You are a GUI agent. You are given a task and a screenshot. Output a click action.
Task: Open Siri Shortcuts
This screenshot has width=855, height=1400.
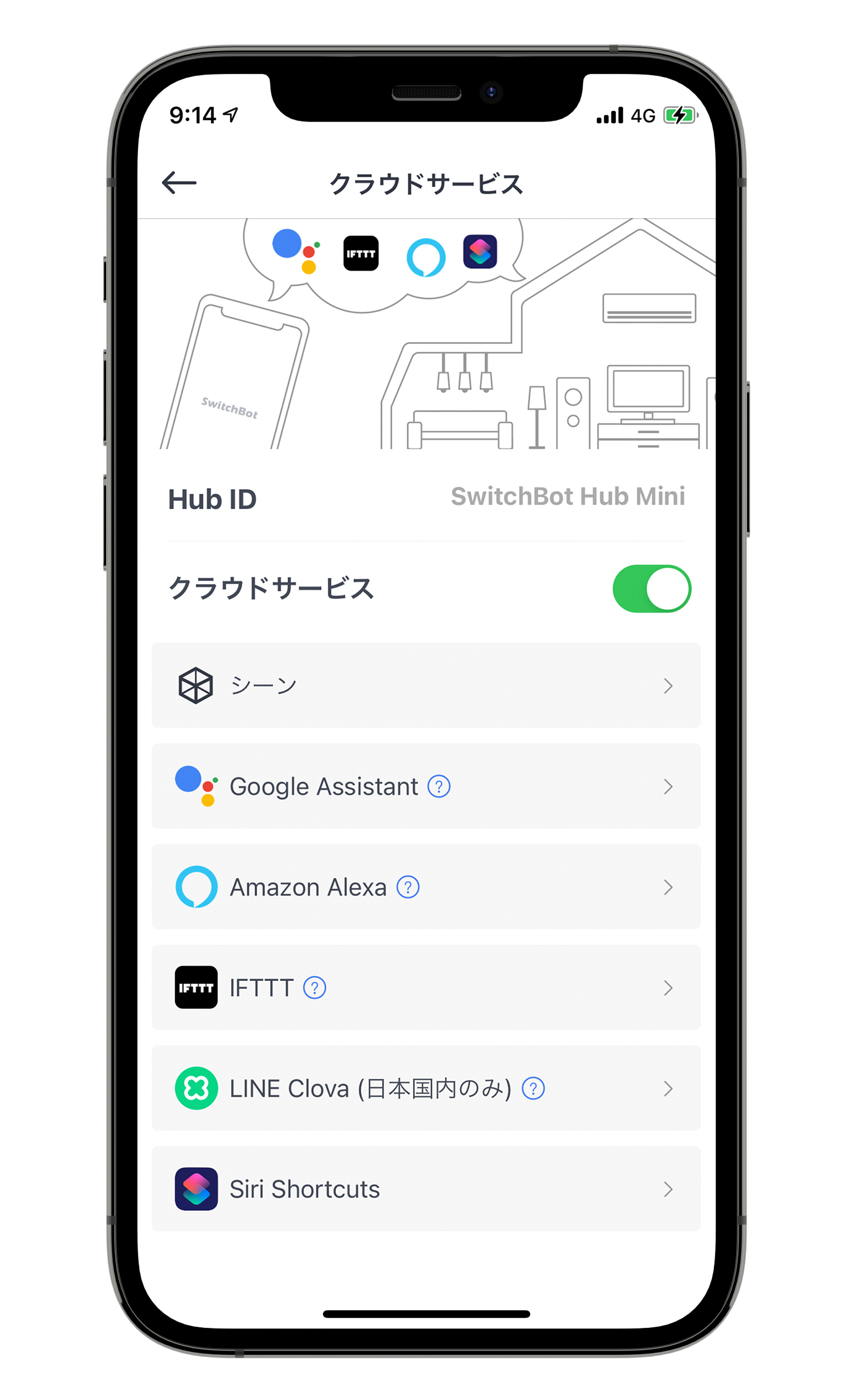[x=425, y=1189]
